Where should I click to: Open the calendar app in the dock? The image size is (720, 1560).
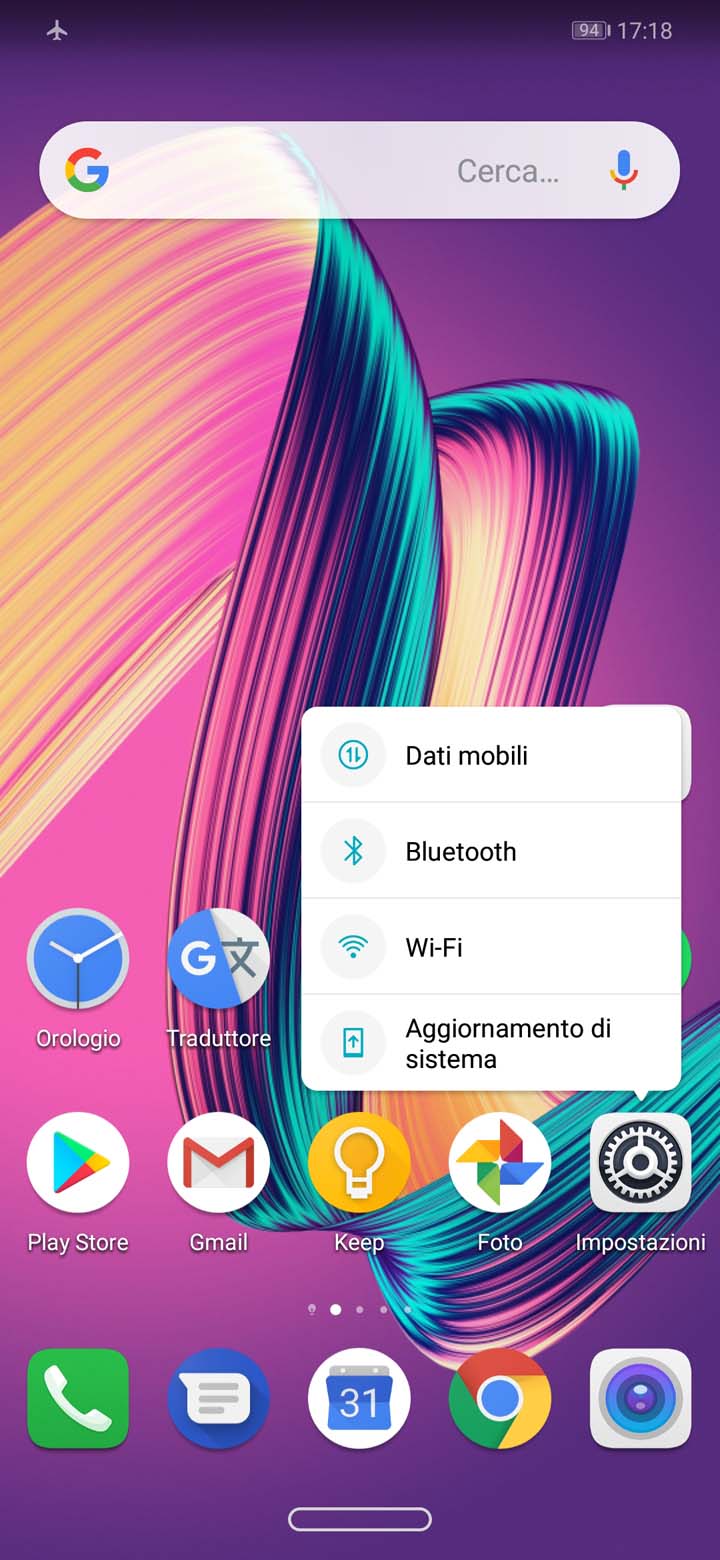(359, 1399)
